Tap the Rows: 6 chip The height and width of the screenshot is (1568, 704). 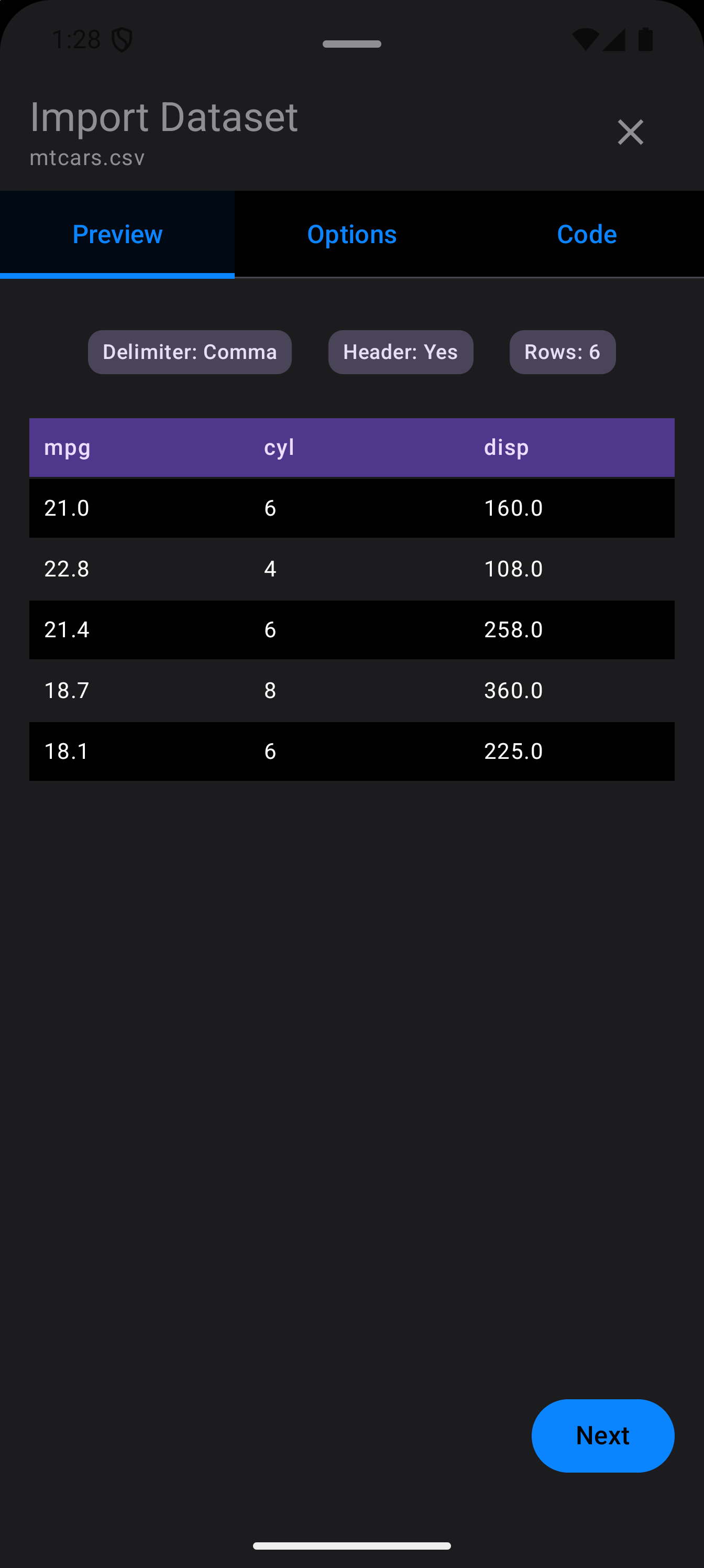tap(562, 352)
